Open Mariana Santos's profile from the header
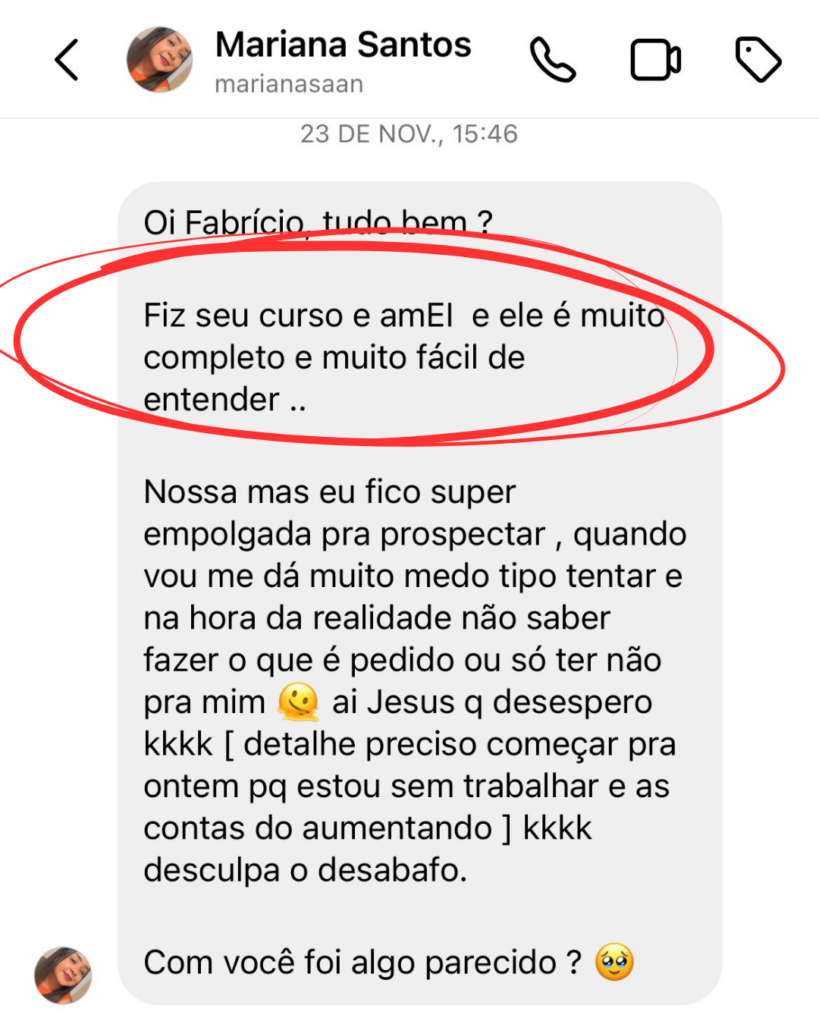 click(342, 60)
